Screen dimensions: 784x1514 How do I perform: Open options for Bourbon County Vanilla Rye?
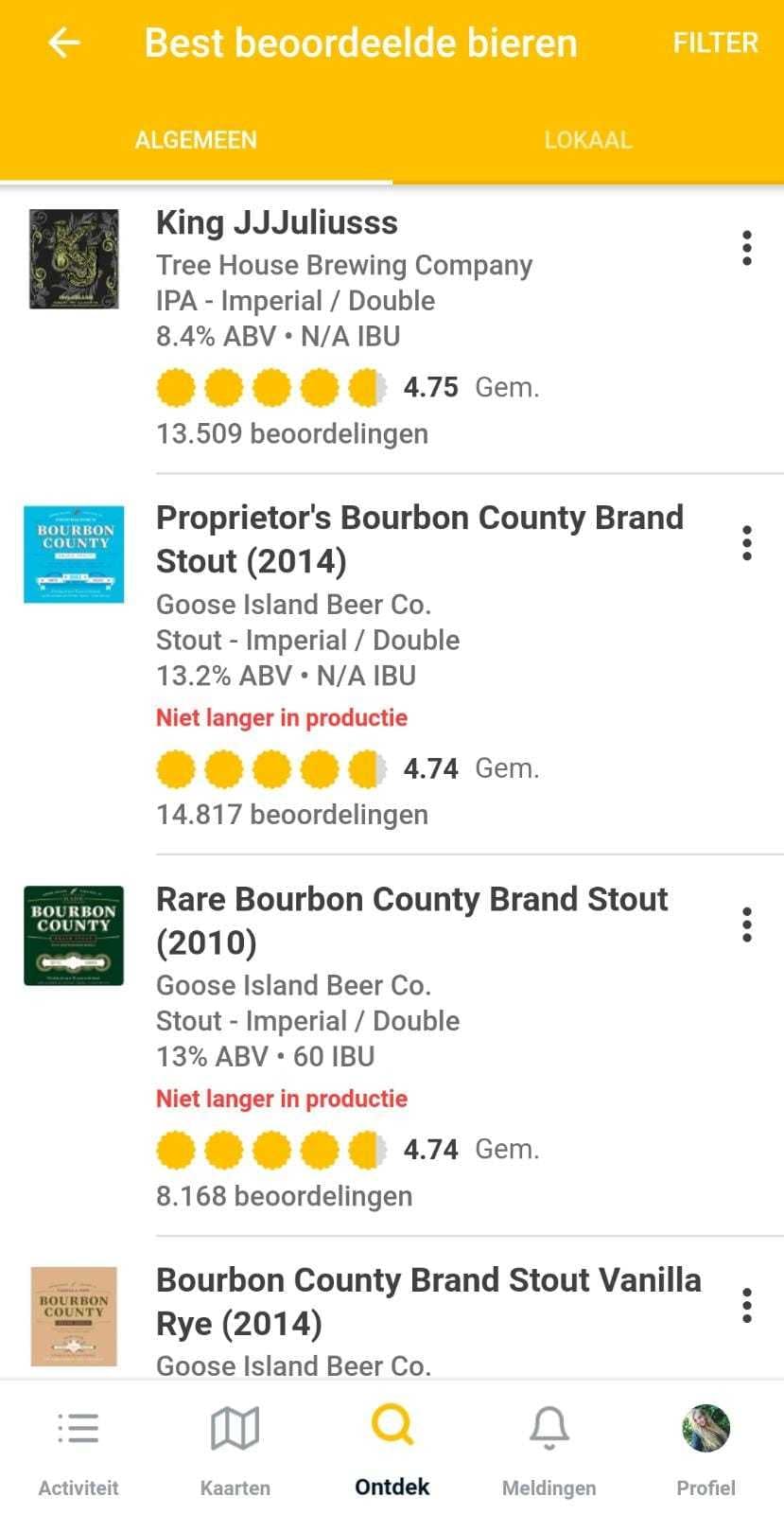coord(746,1304)
